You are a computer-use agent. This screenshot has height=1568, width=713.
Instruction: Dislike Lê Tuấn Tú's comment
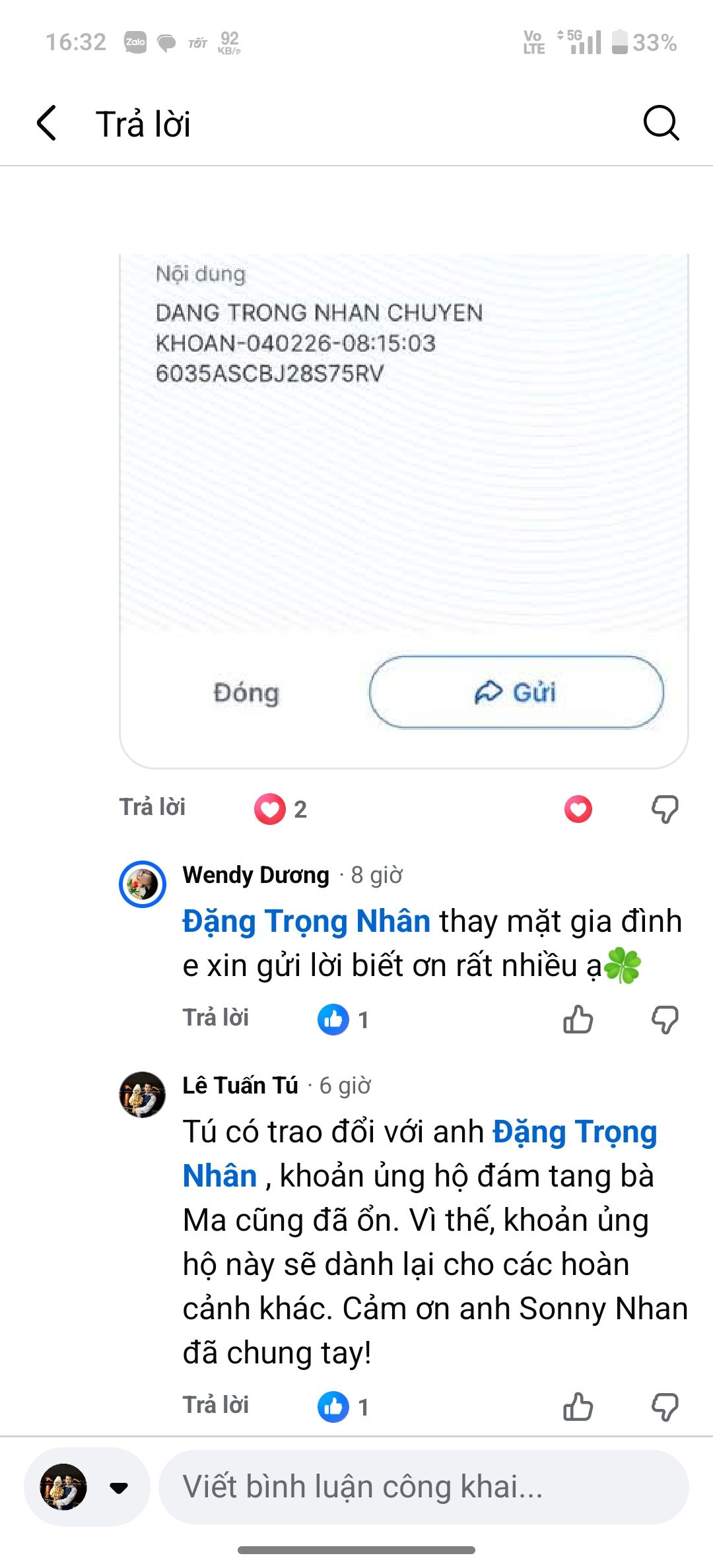(x=665, y=1407)
